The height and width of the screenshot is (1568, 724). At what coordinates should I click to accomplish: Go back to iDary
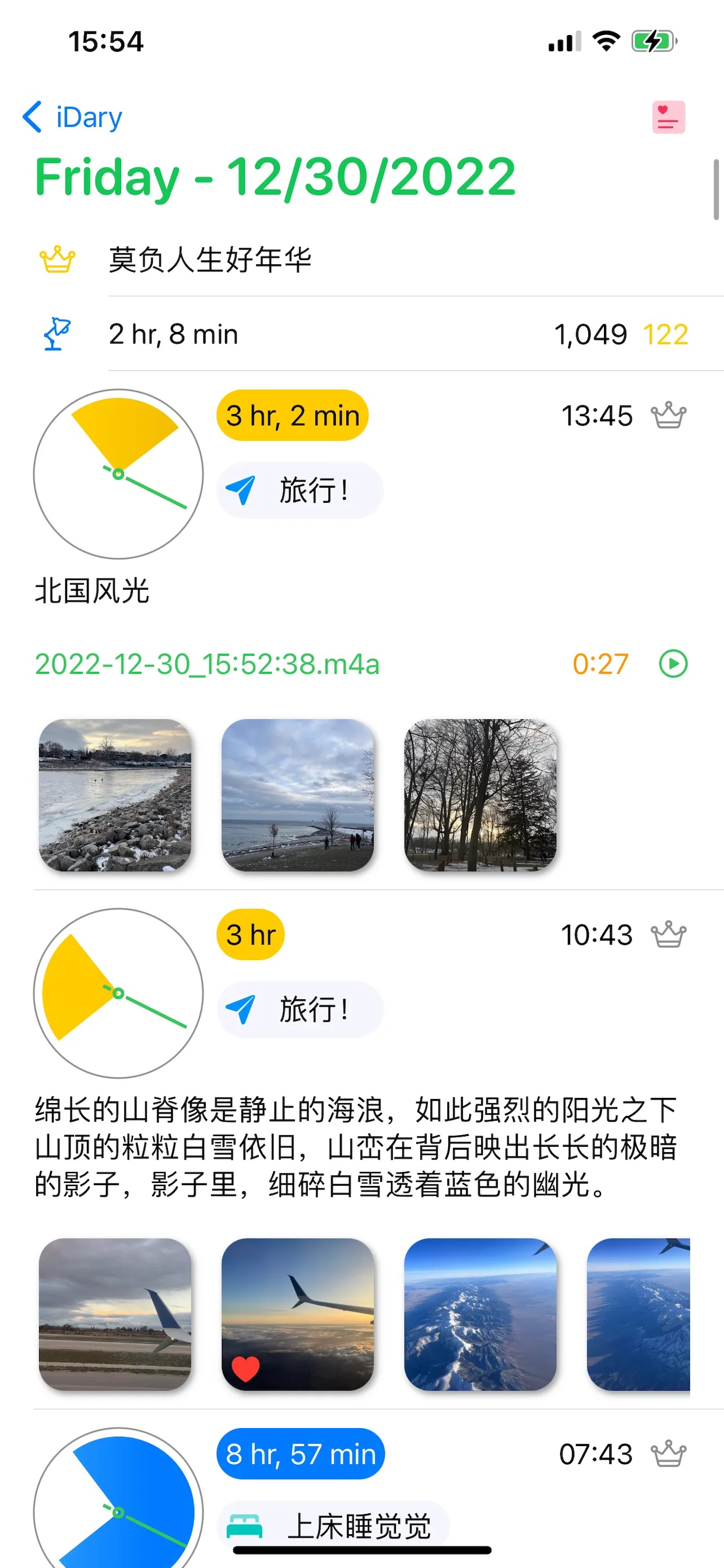(73, 117)
